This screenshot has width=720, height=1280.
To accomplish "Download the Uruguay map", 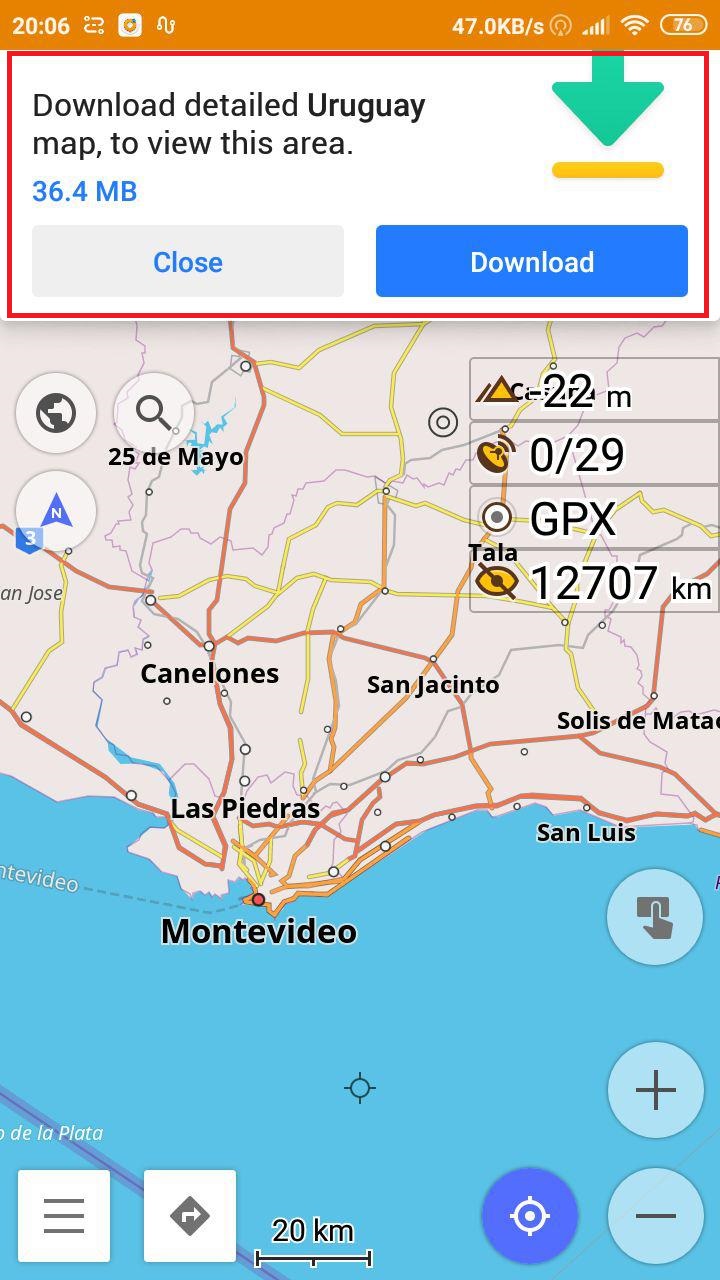I will click(x=531, y=262).
